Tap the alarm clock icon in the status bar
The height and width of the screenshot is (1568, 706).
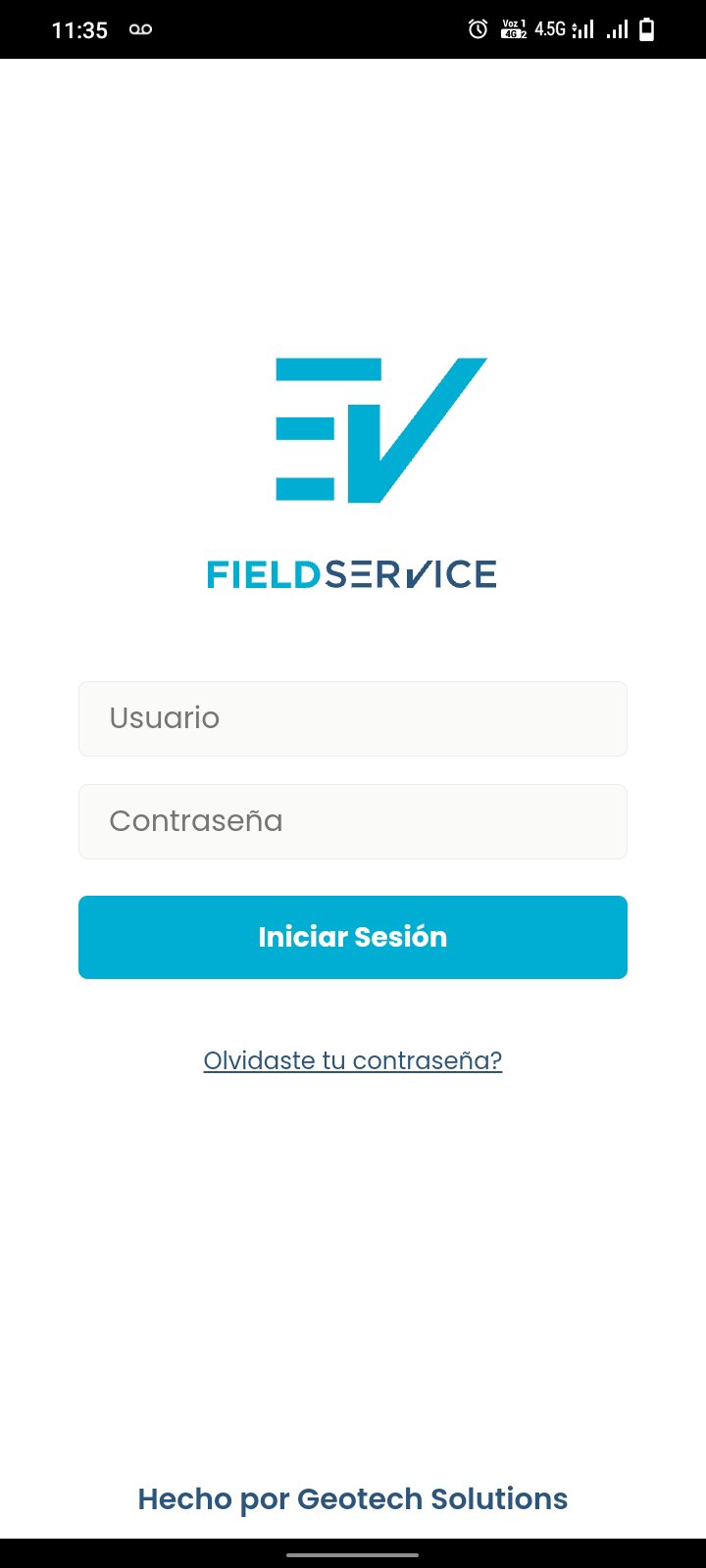tap(477, 29)
